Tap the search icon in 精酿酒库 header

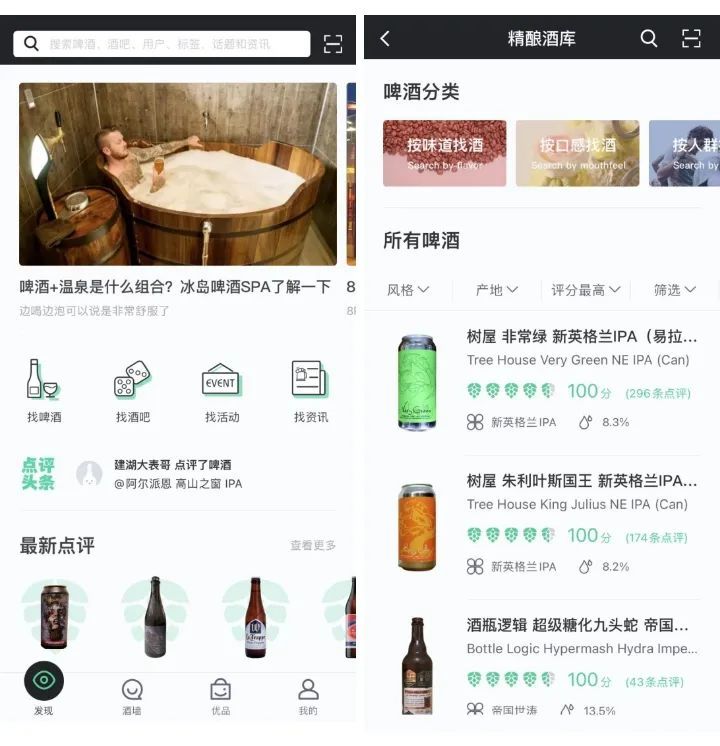tap(649, 39)
